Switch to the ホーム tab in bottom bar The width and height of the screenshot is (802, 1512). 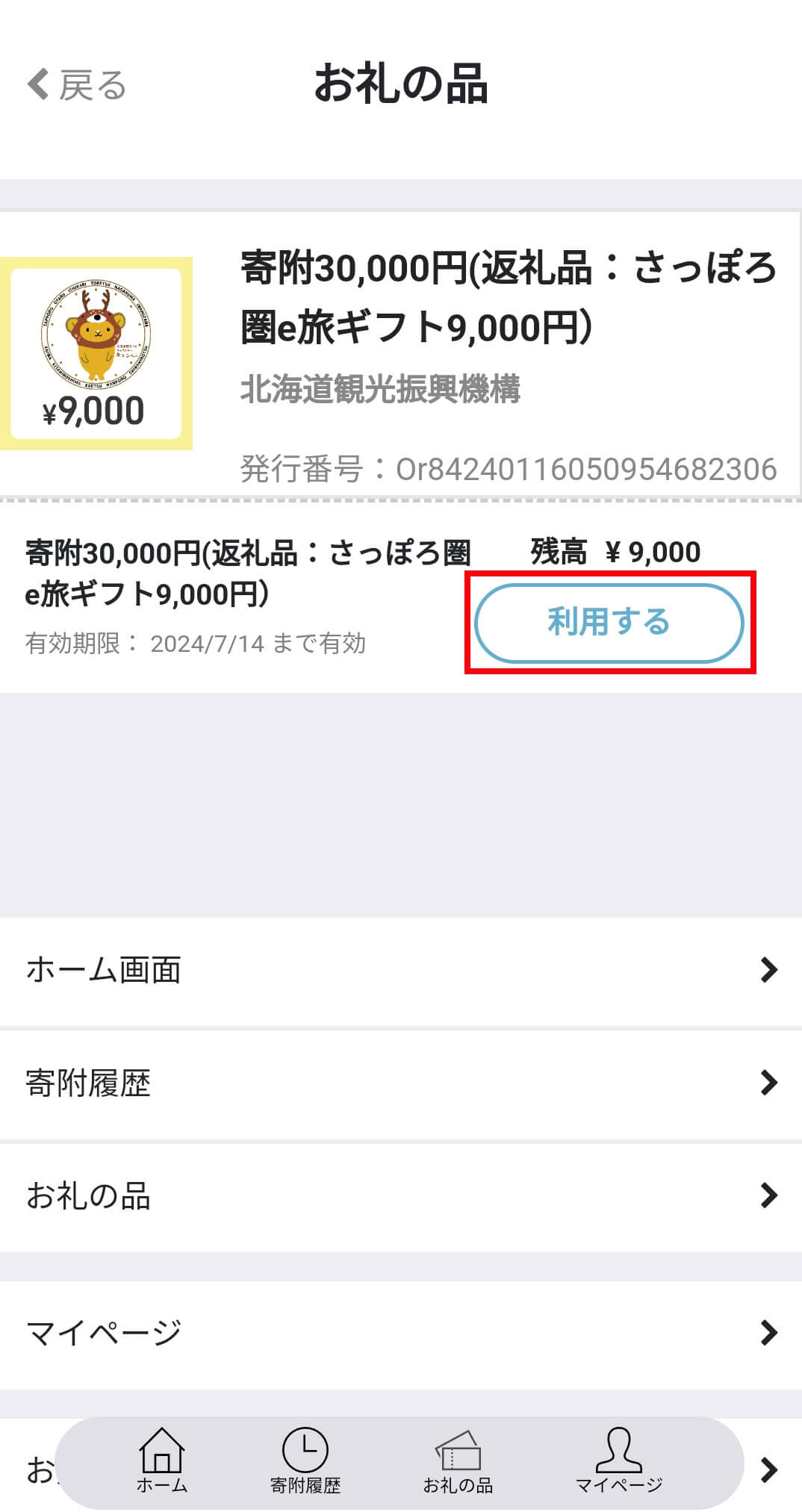(162, 1461)
